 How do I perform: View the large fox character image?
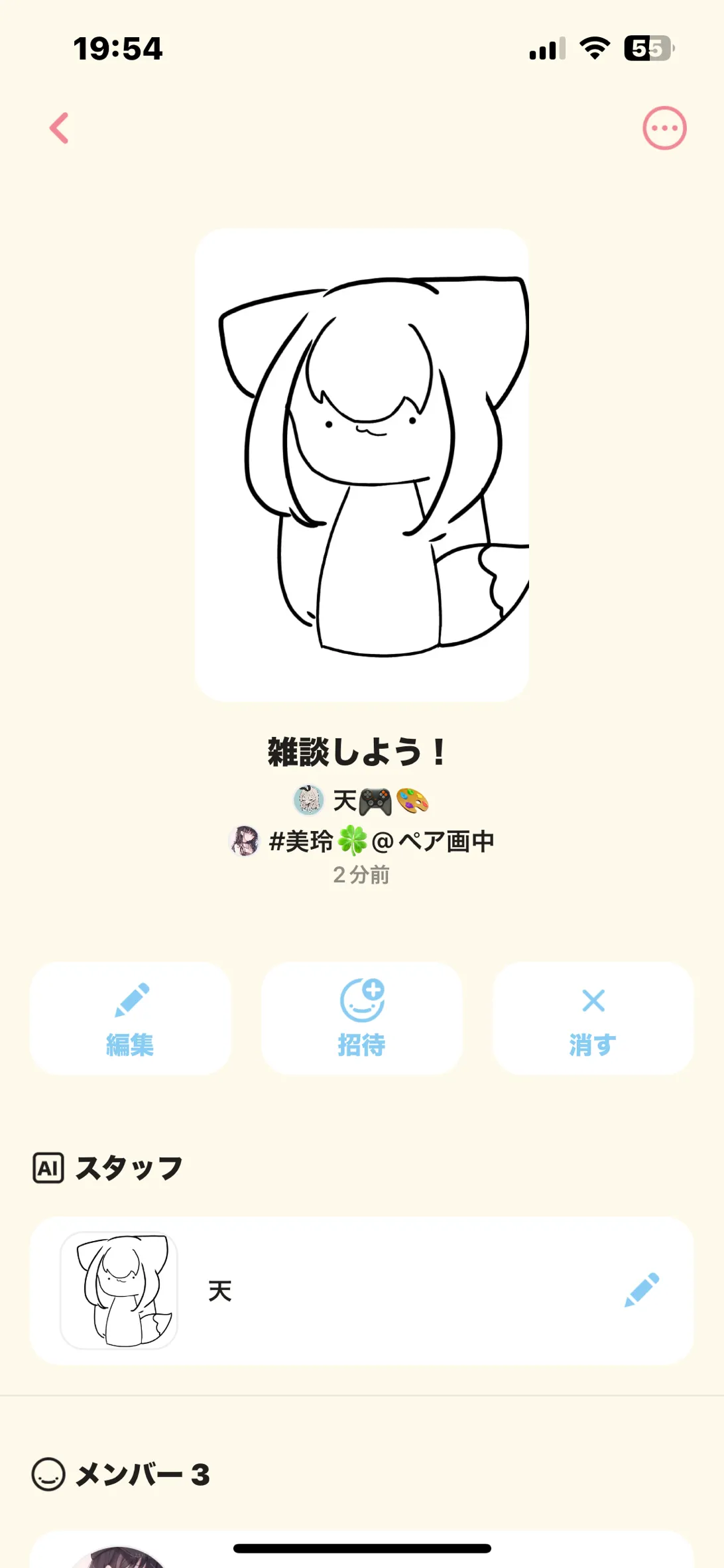[x=362, y=465]
